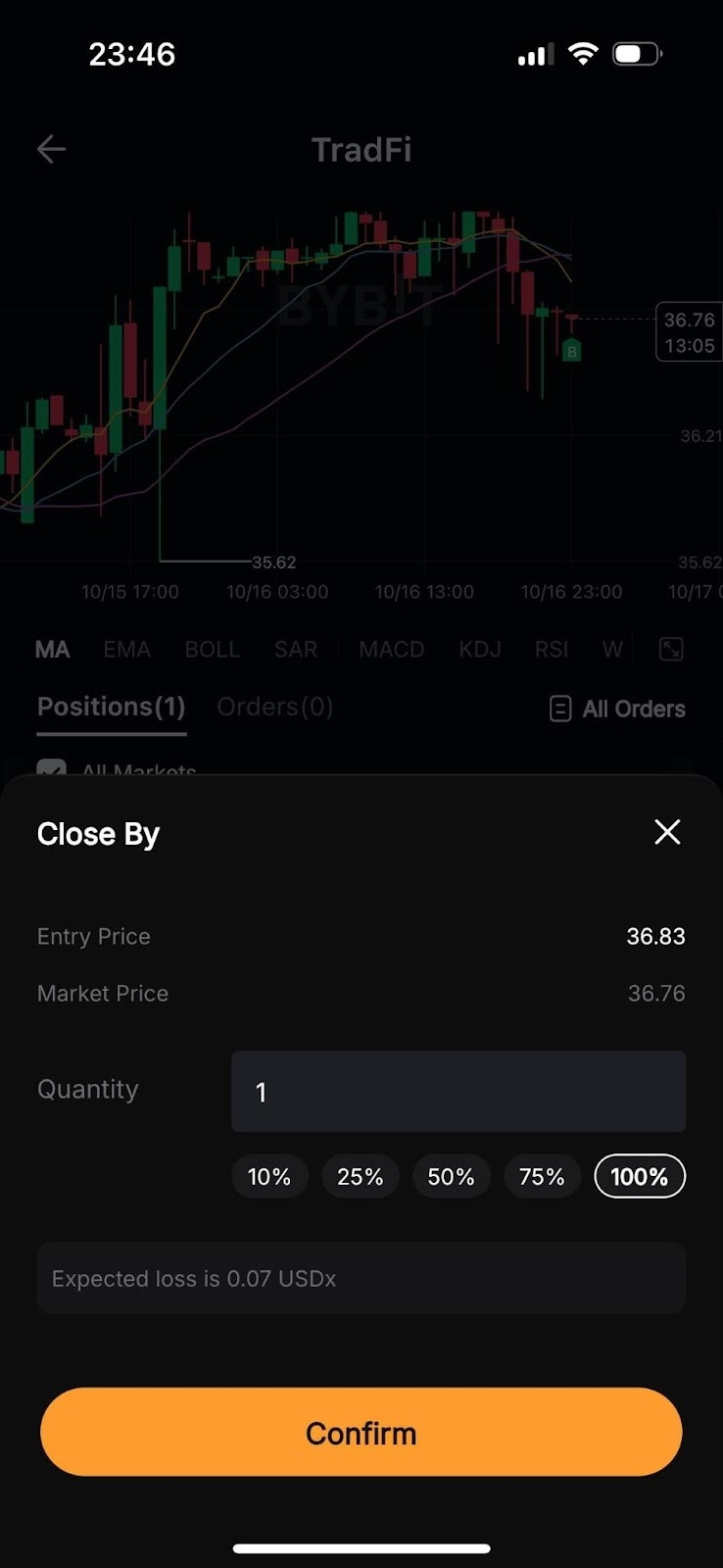Viewport: 723px width, 1568px height.
Task: Click the B buy marker on the chart
Action: click(571, 350)
